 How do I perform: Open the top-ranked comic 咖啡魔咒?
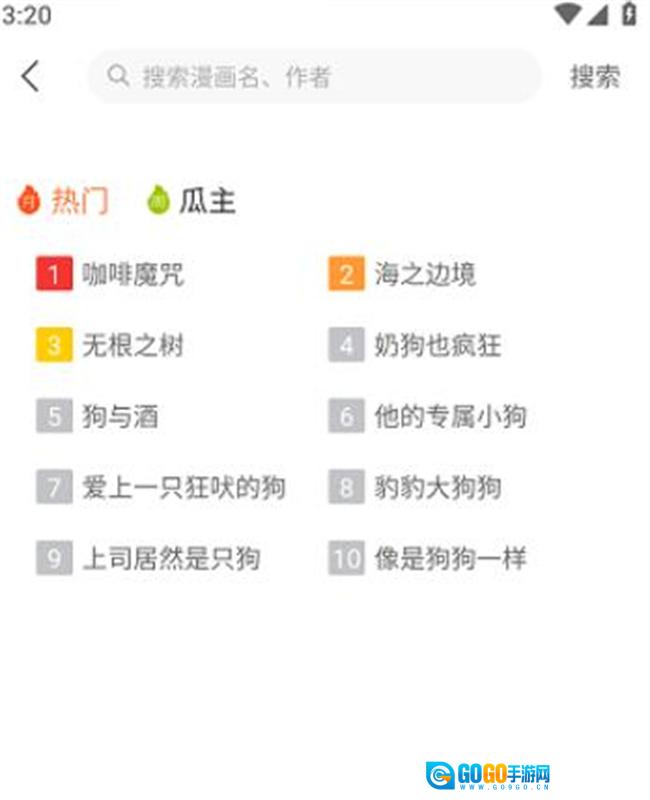click(132, 274)
